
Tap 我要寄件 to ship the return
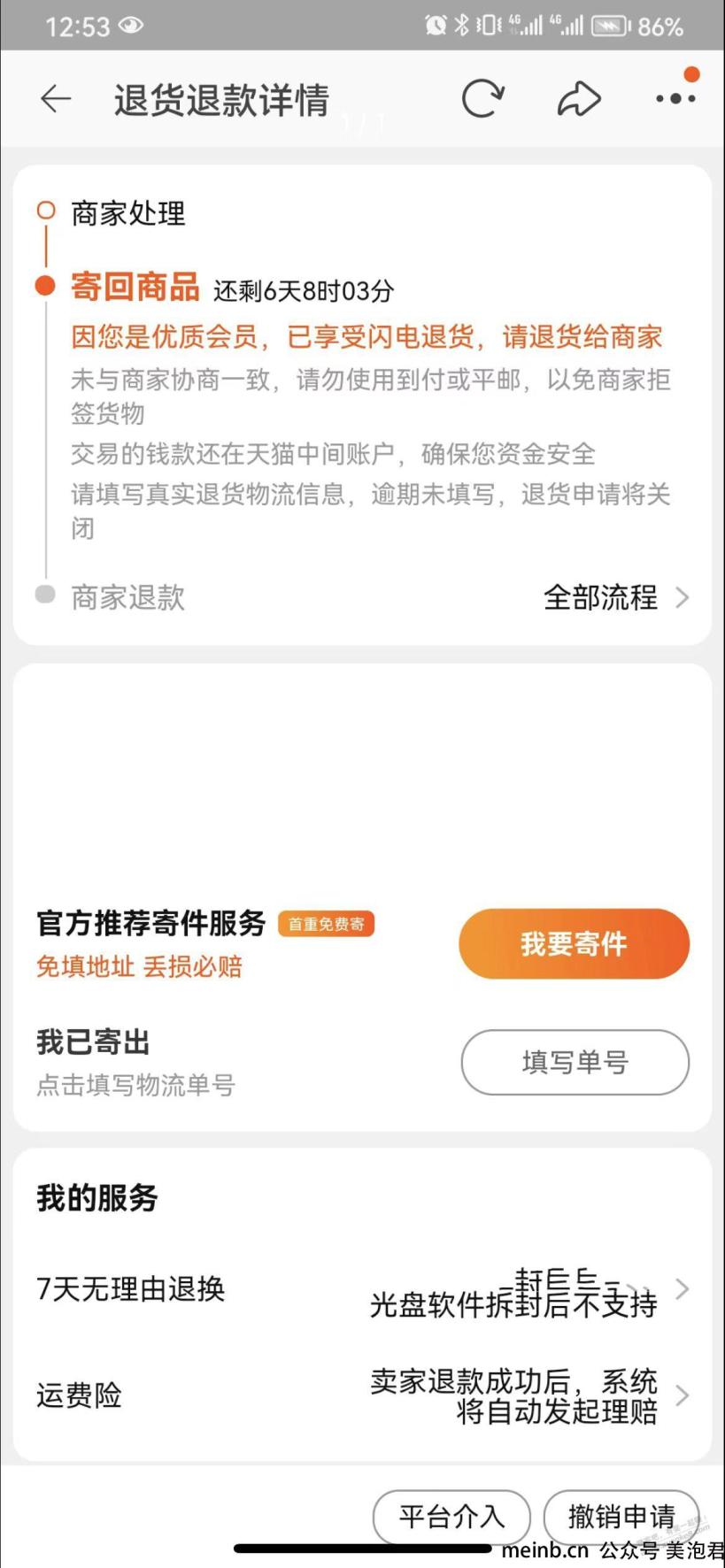(x=574, y=944)
